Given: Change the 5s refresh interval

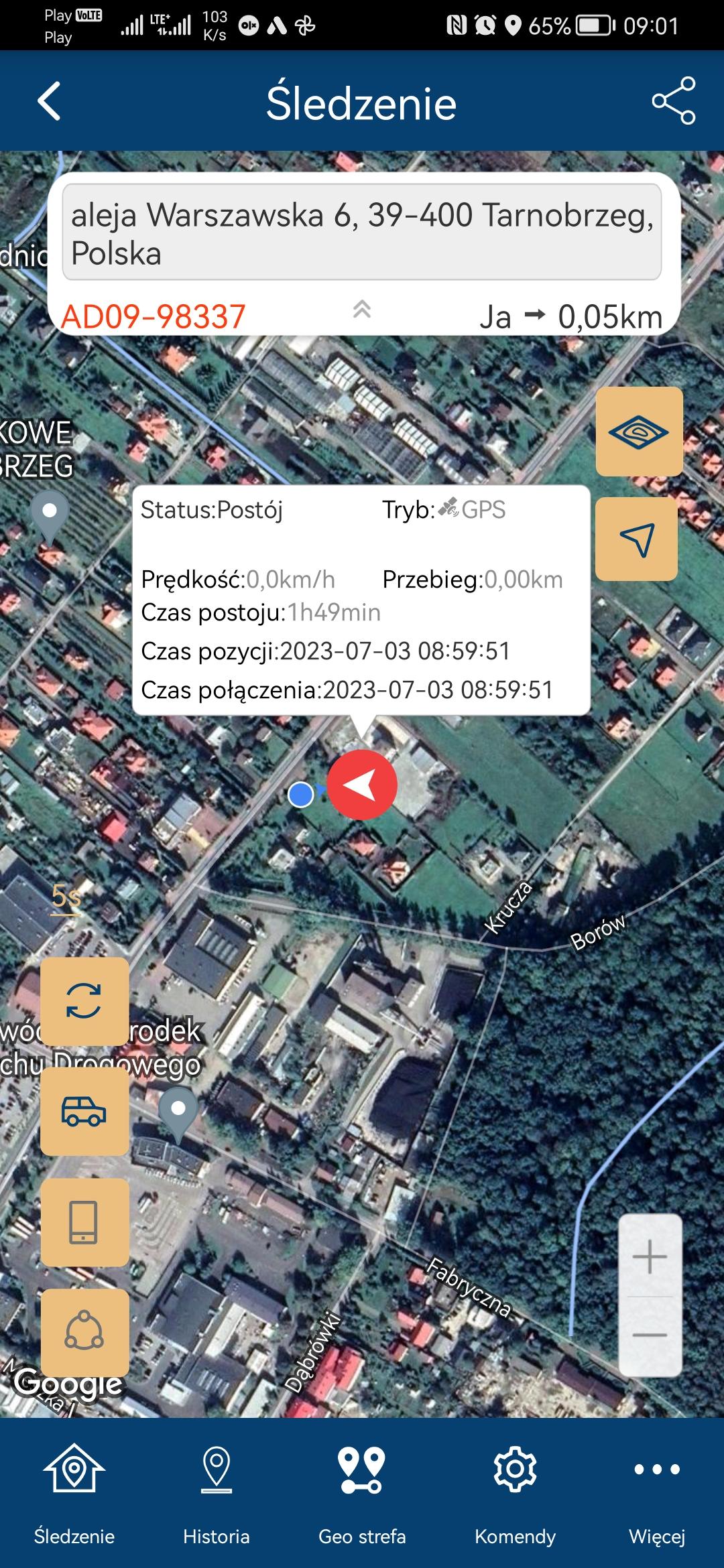Looking at the screenshot, I should click(x=66, y=896).
